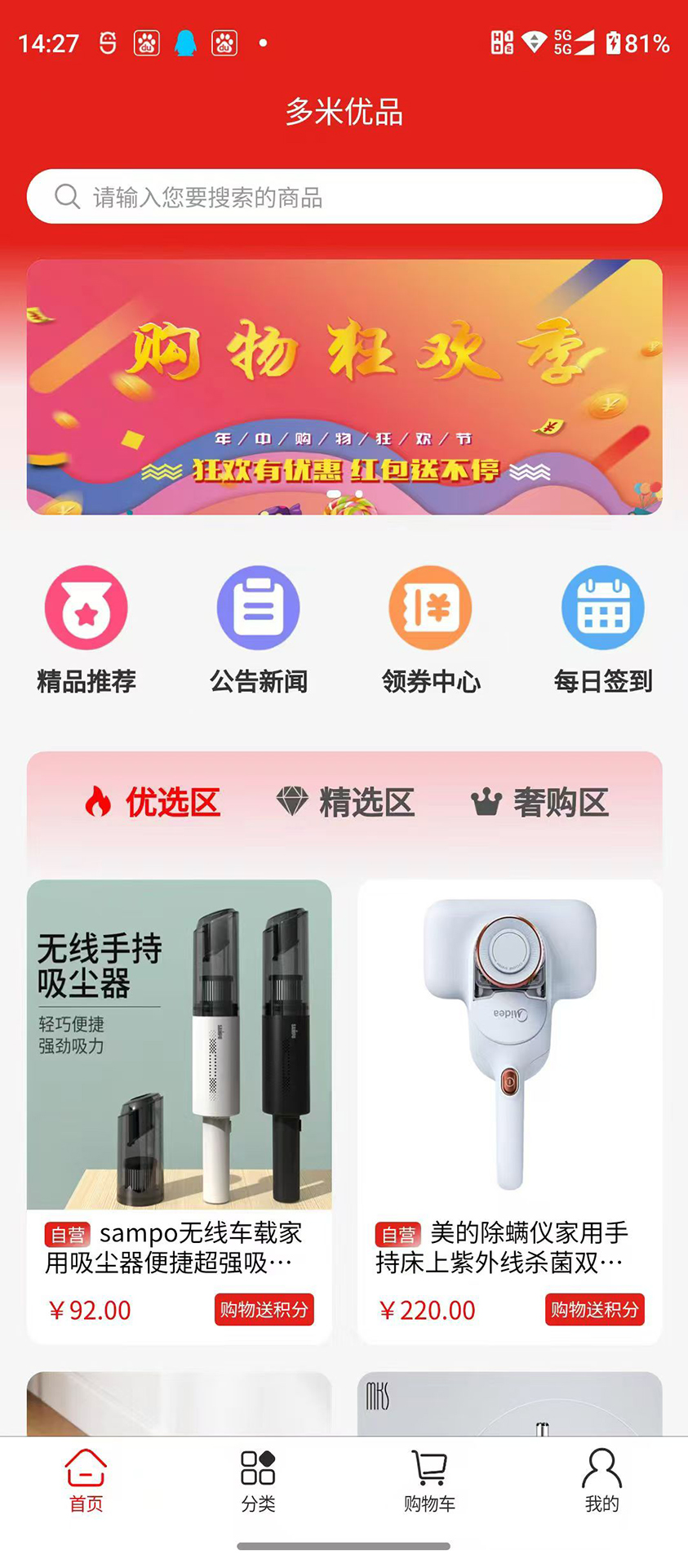Open the sampo无线车载吸尘器 product card
This screenshot has height=1568, width=688.
tap(180, 1111)
